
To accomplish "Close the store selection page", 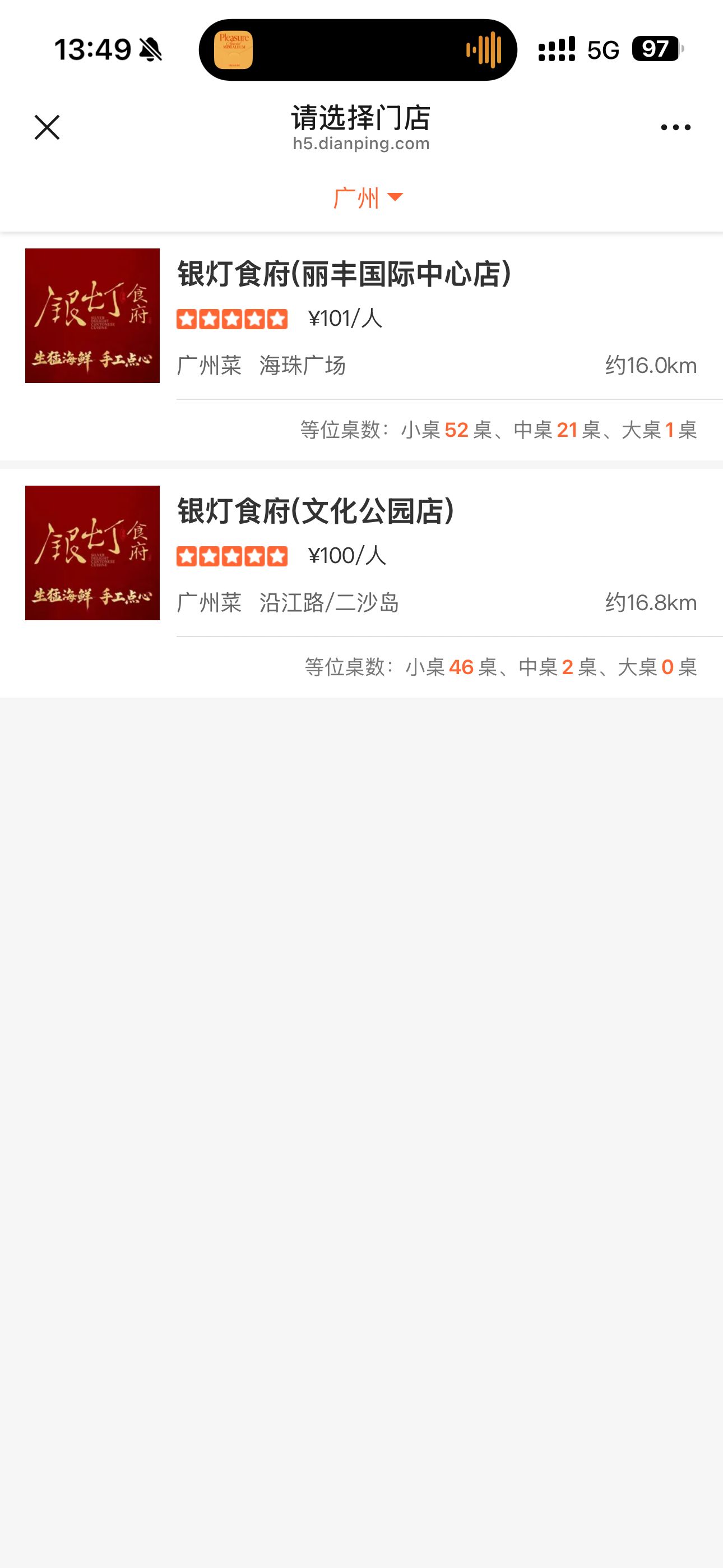I will tap(47, 127).
